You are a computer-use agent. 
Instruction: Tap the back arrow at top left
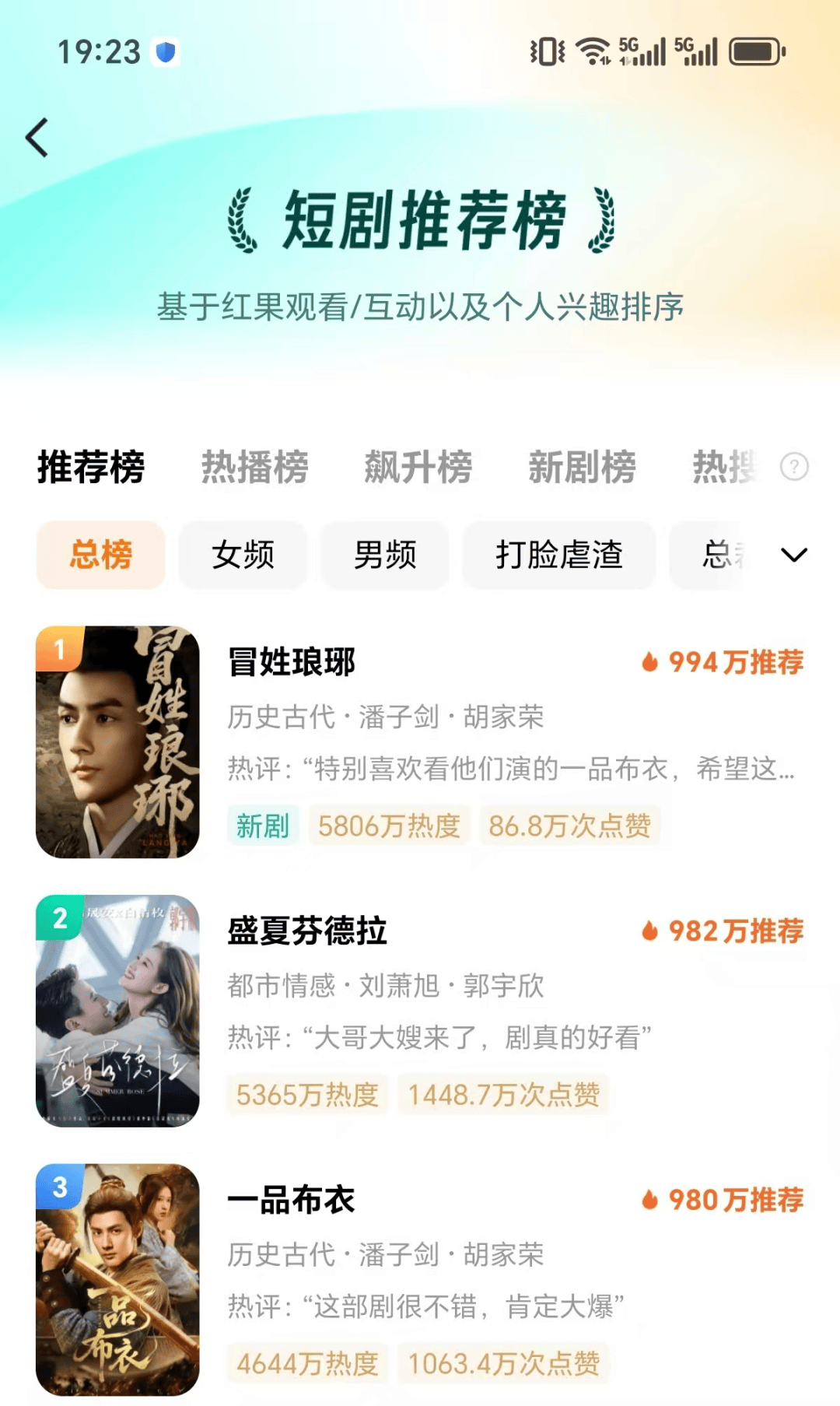pyautogui.click(x=37, y=137)
